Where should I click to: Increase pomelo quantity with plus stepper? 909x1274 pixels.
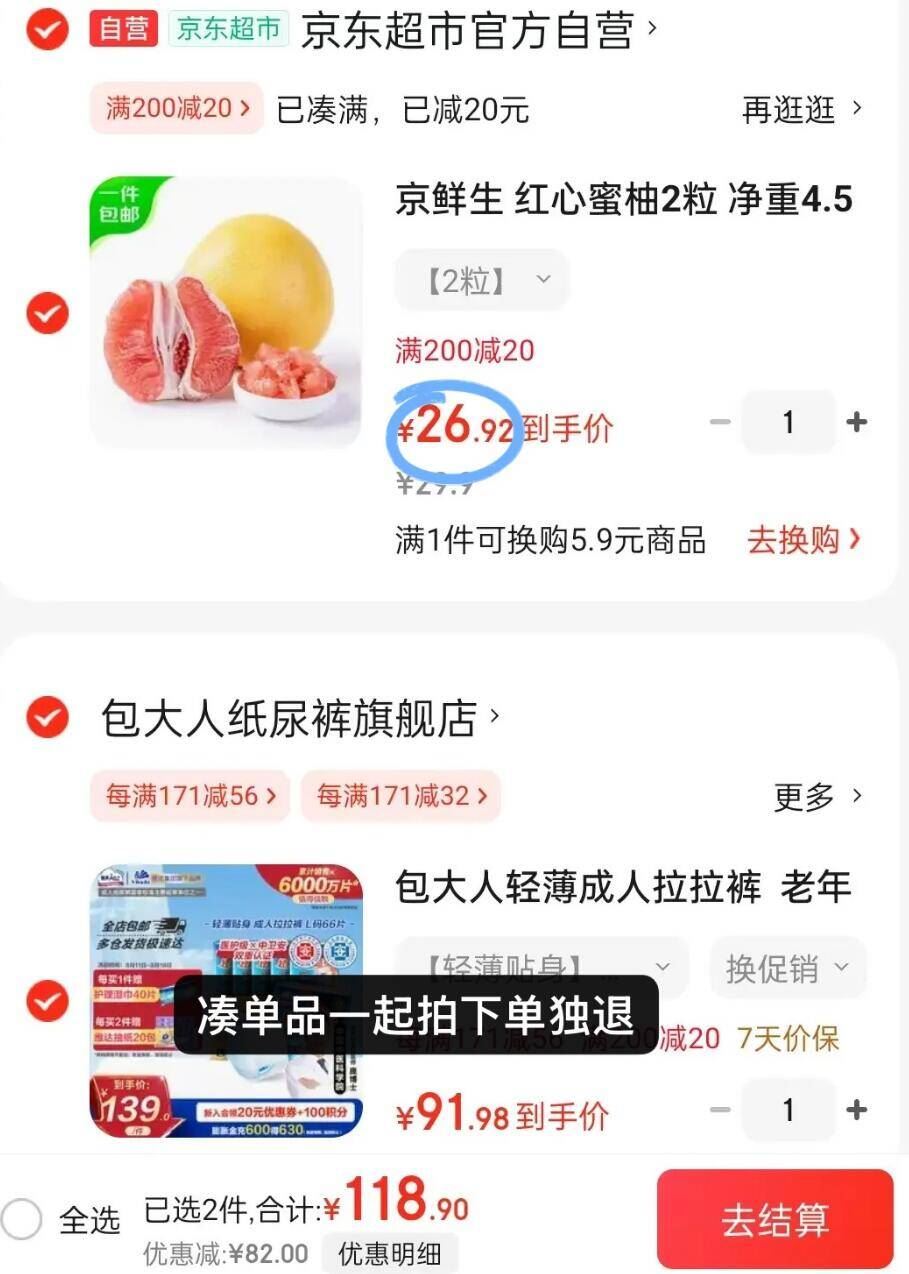coord(858,422)
